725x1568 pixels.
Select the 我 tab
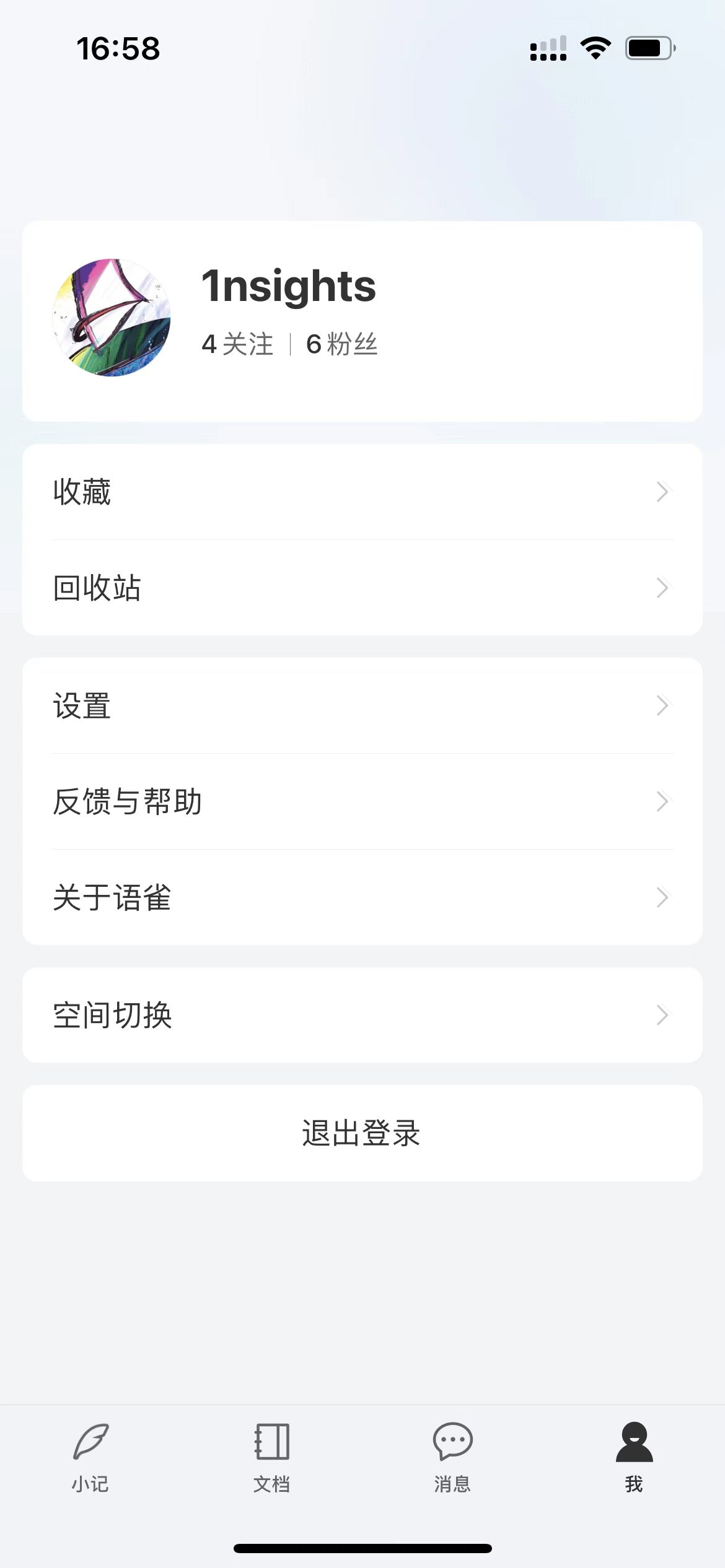[634, 1457]
